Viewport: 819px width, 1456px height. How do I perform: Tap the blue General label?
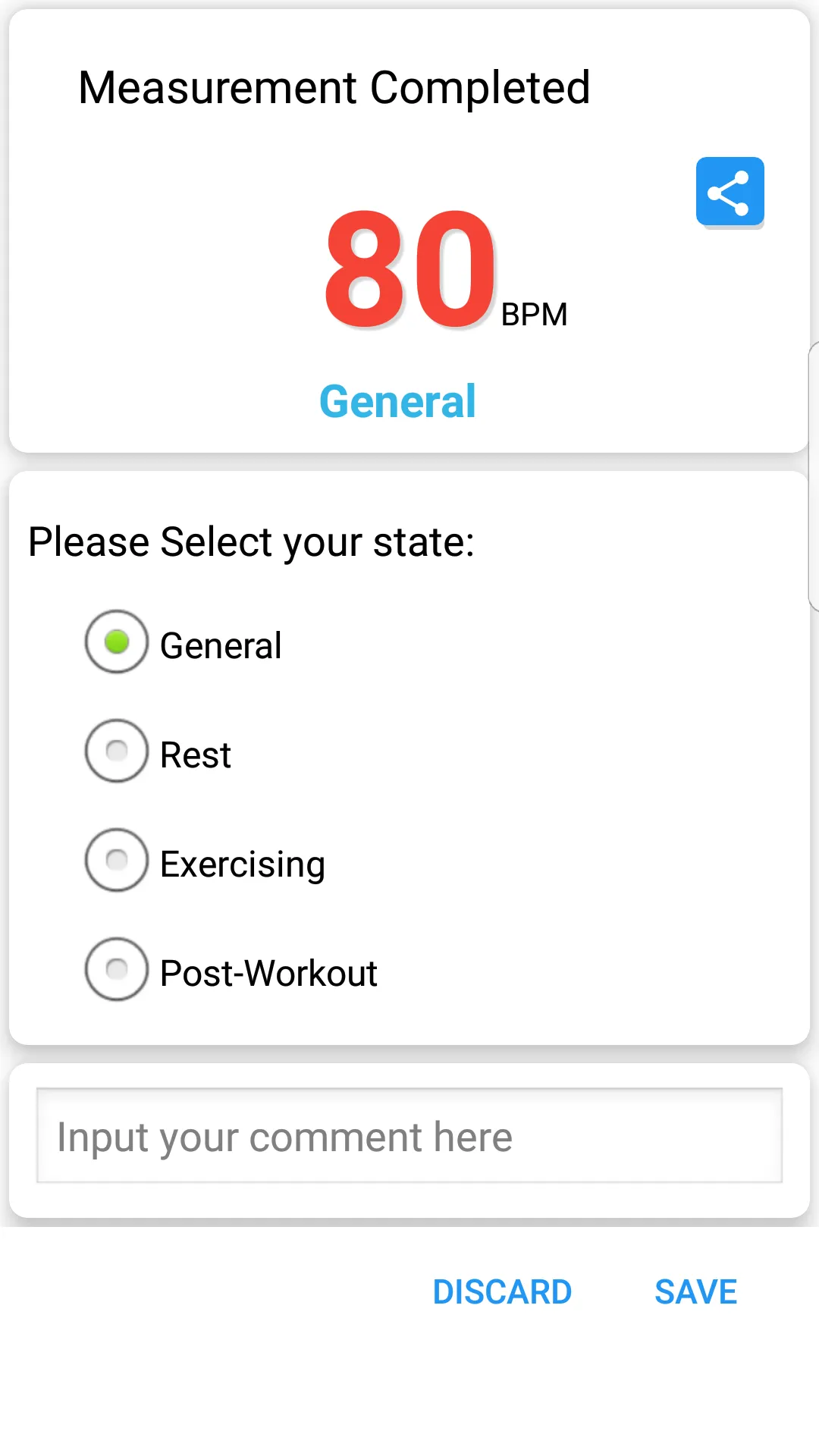pyautogui.click(x=398, y=401)
